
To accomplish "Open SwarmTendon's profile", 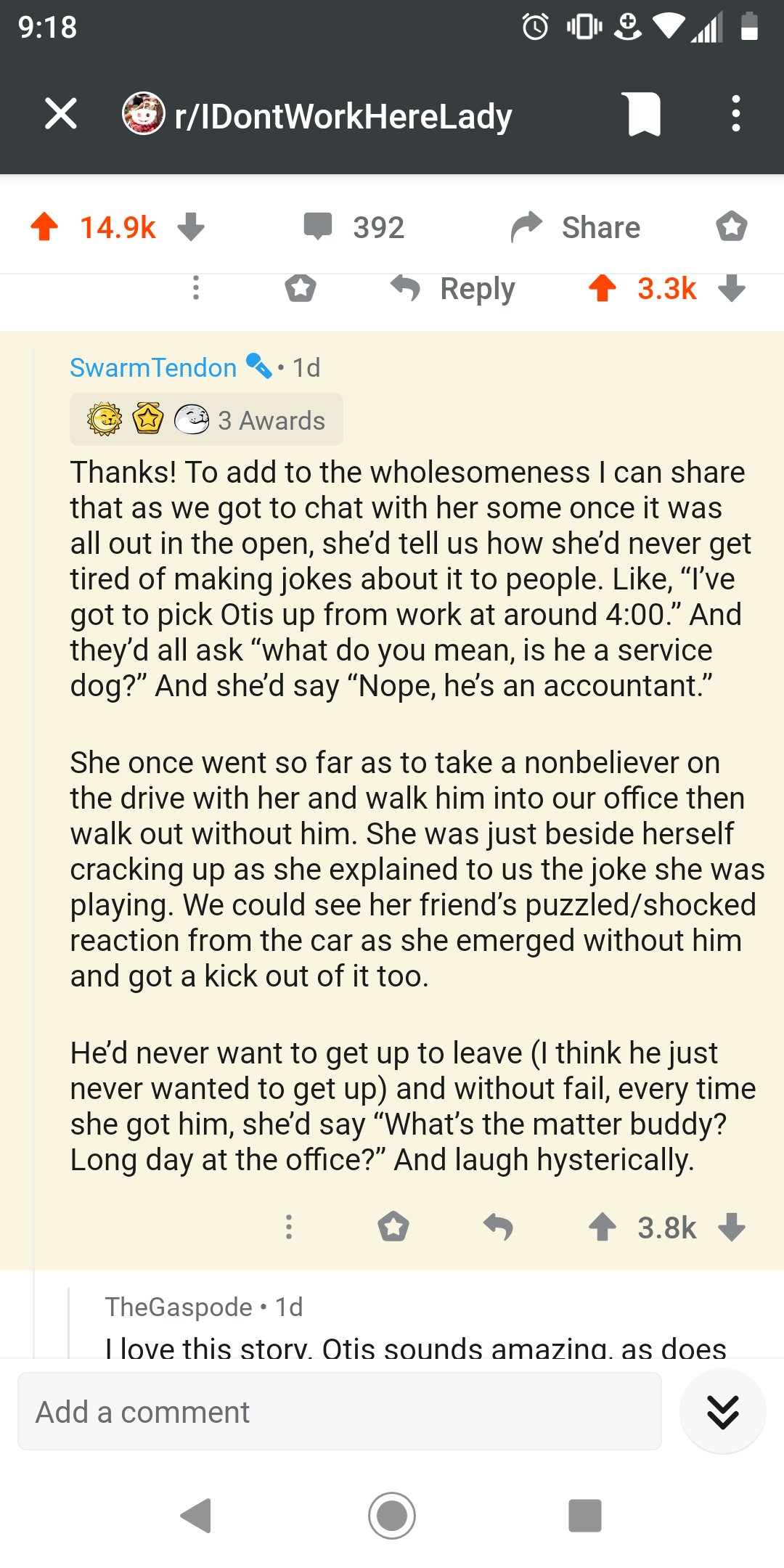I will [153, 367].
